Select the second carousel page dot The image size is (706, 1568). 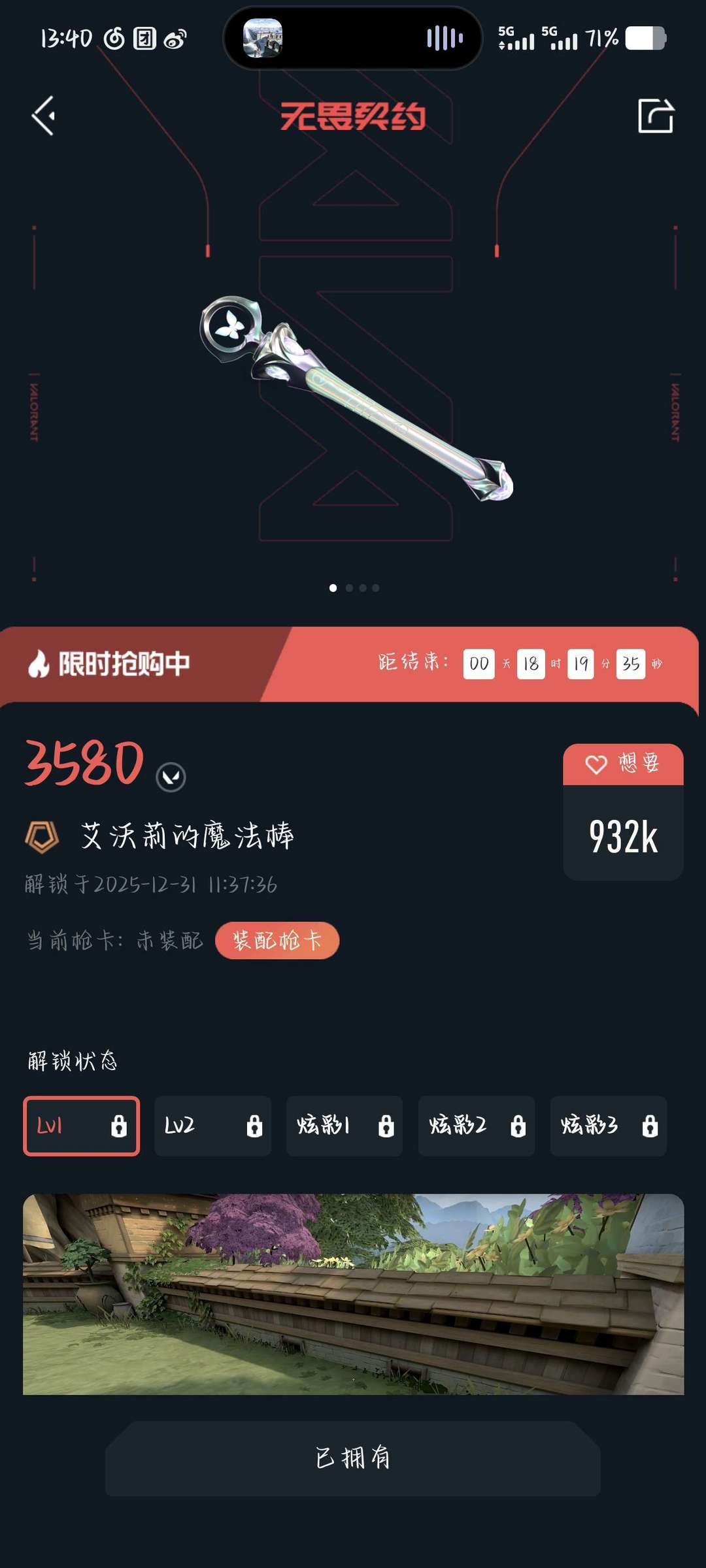pos(348,589)
